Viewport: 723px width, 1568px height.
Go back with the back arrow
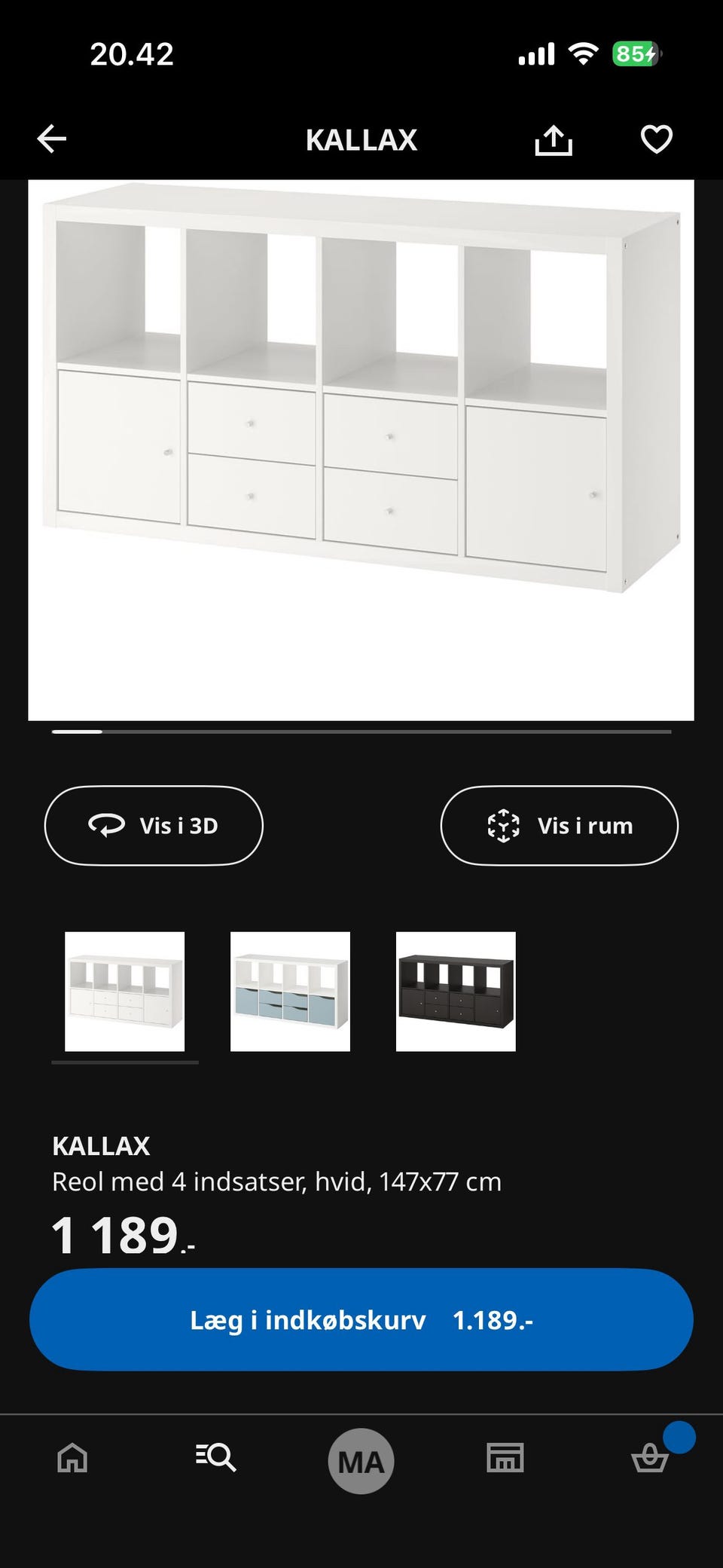coord(50,139)
